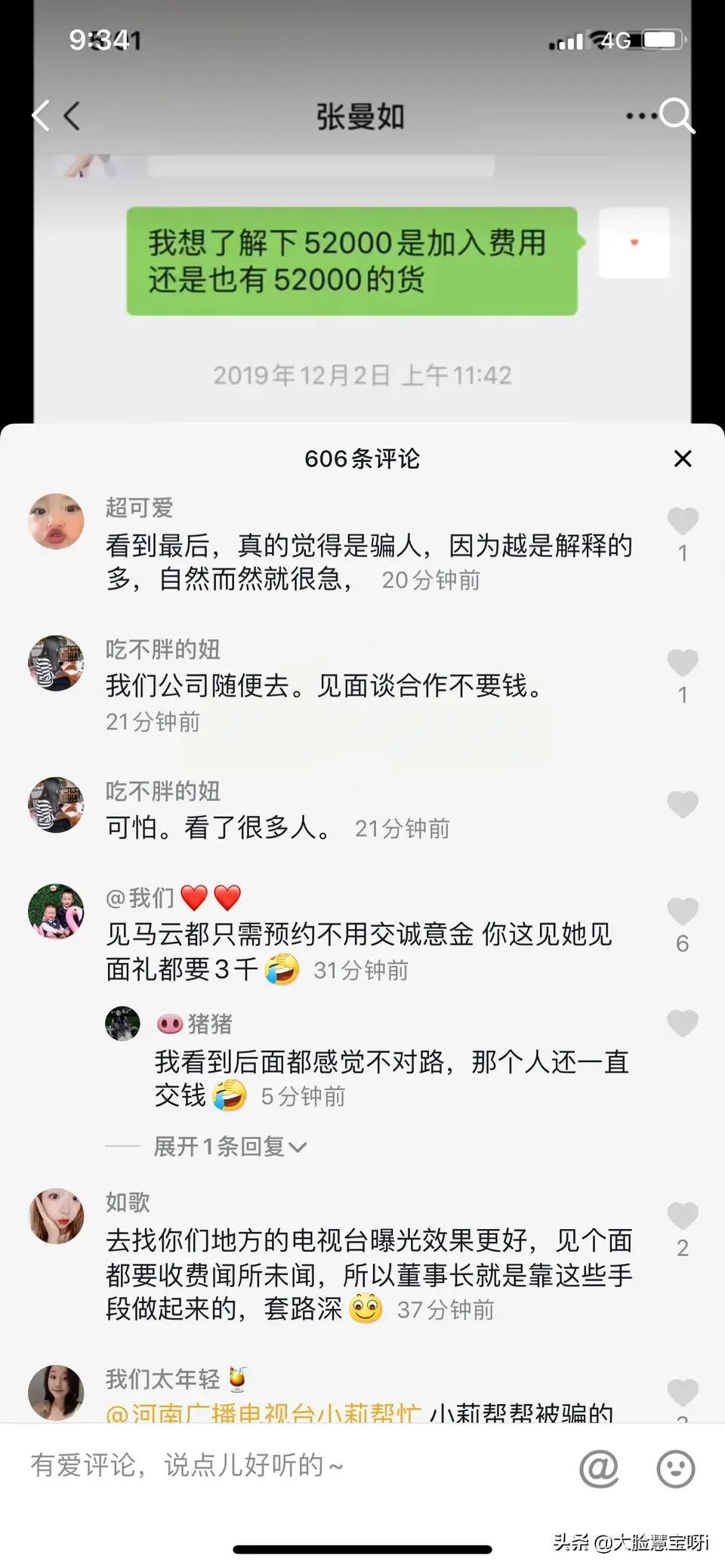Viewport: 725px width, 1568px height.
Task: Open the @我们 commenter's avatar
Action: [56, 911]
